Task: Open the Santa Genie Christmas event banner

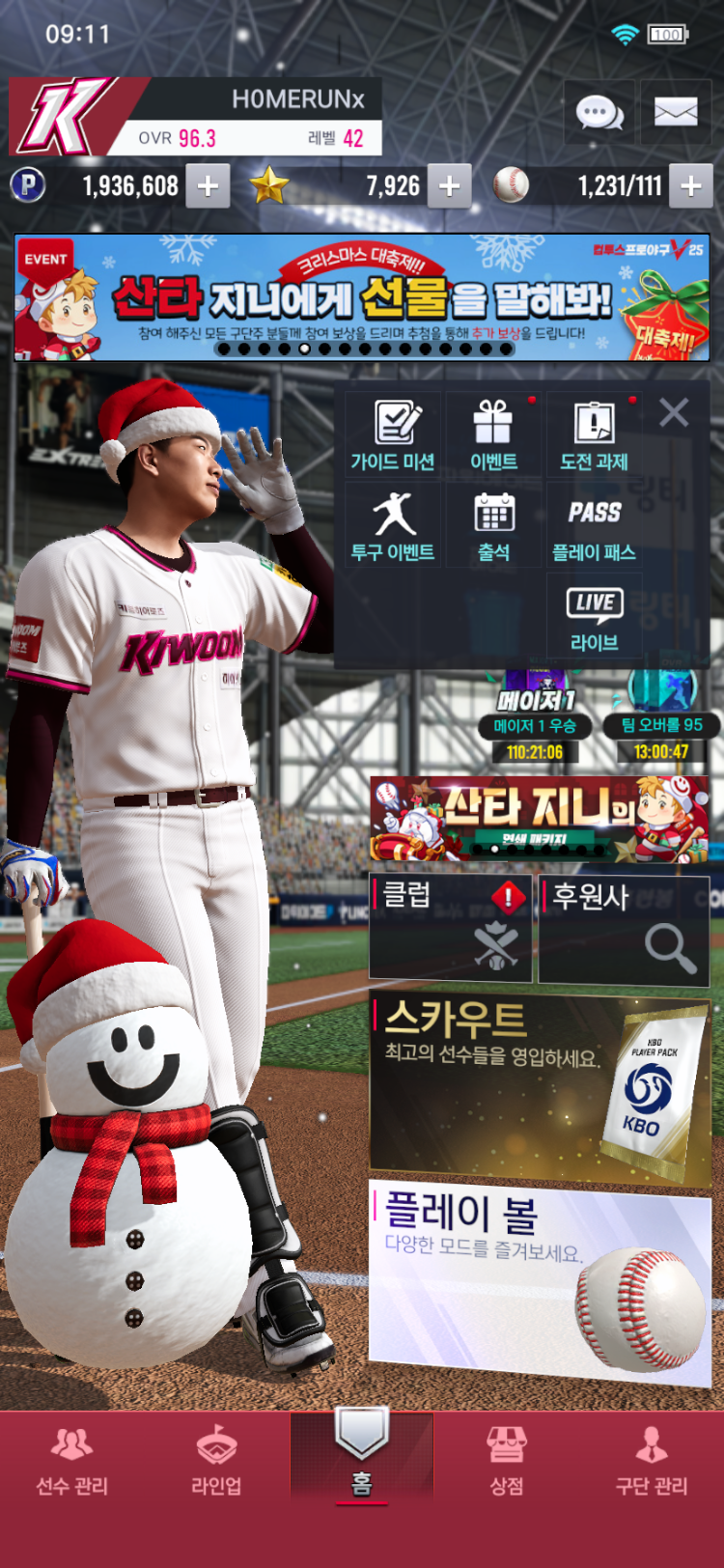Action: (362, 297)
